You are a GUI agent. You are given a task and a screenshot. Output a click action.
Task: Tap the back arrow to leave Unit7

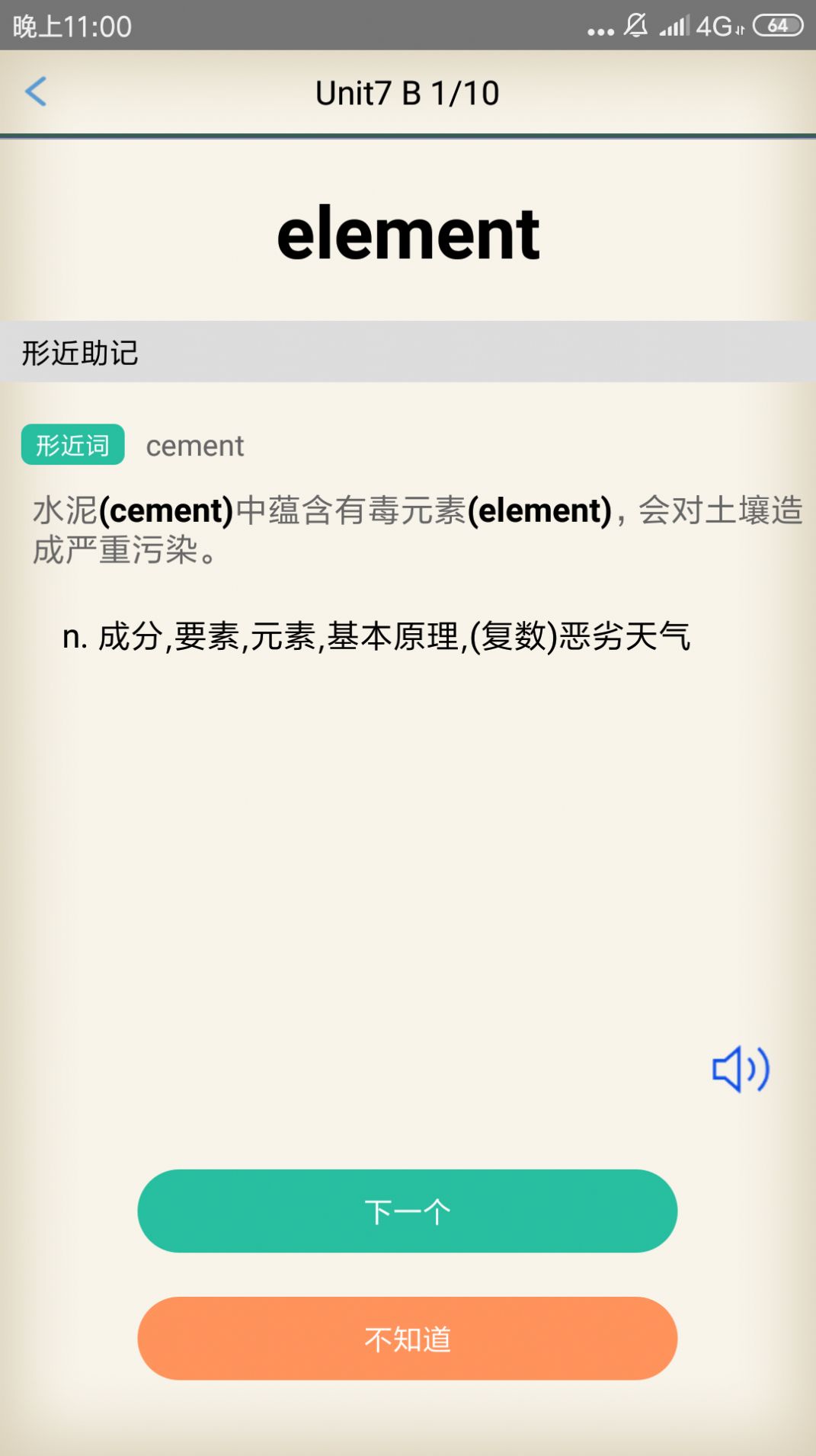coord(37,92)
